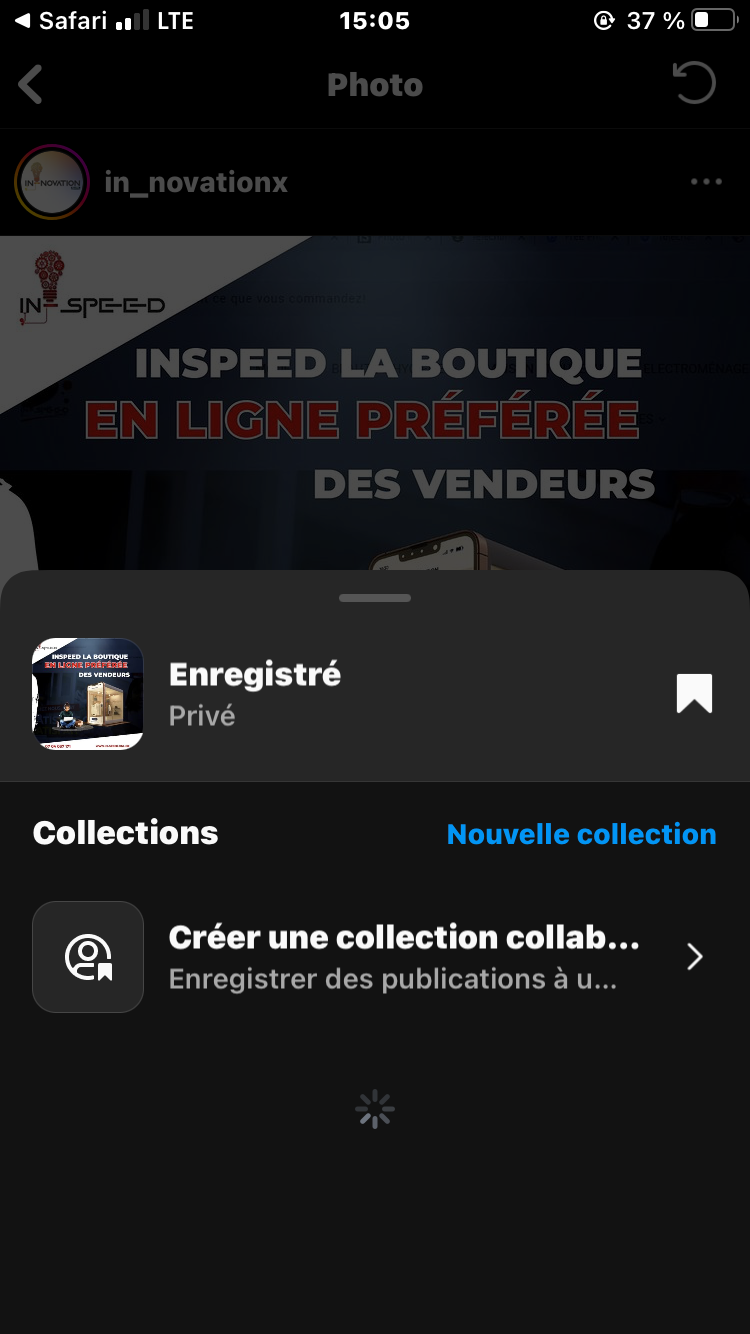750x1334 pixels.
Task: Create a Nouvelle collection
Action: click(581, 834)
